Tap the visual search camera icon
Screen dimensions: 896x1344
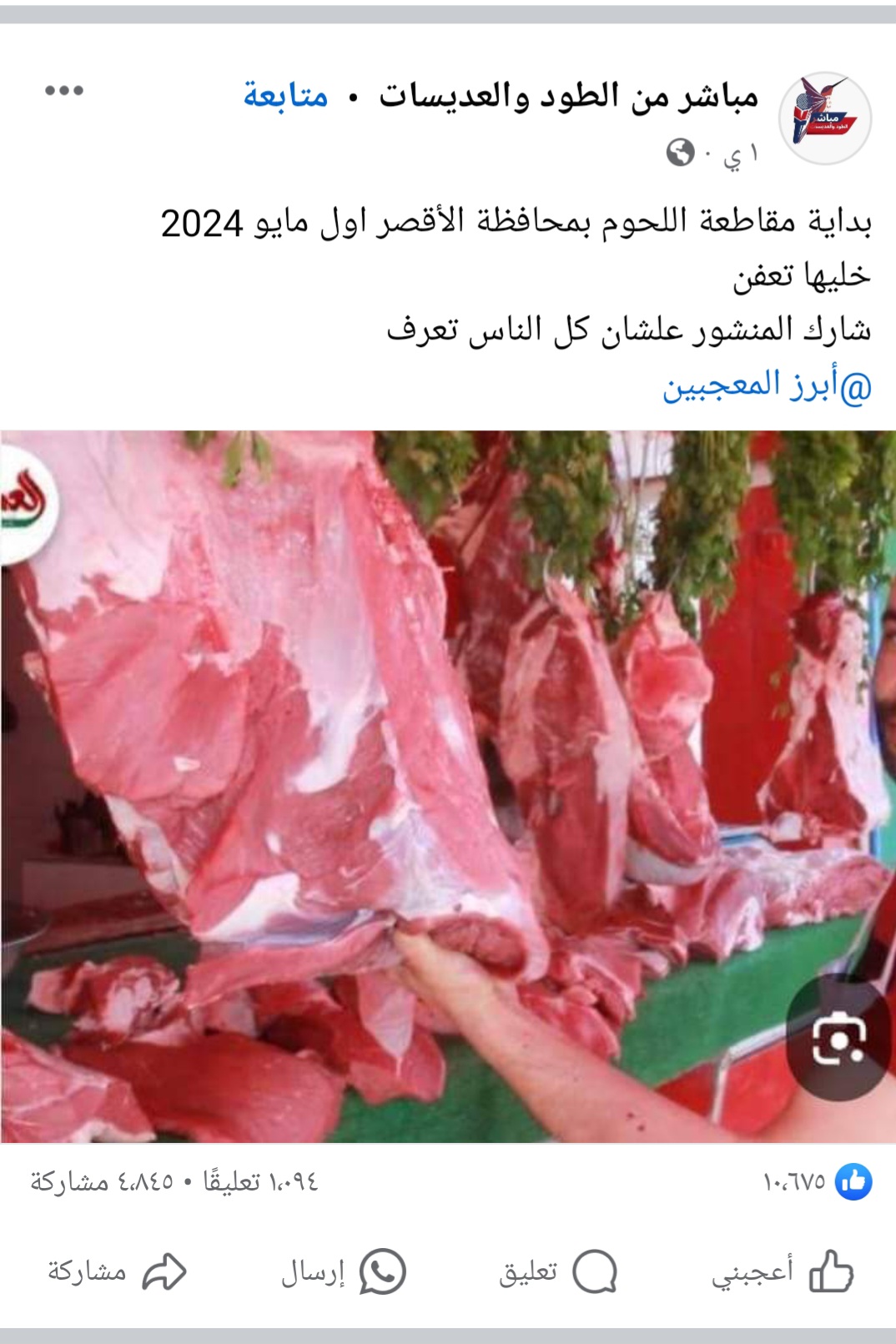(x=838, y=1039)
